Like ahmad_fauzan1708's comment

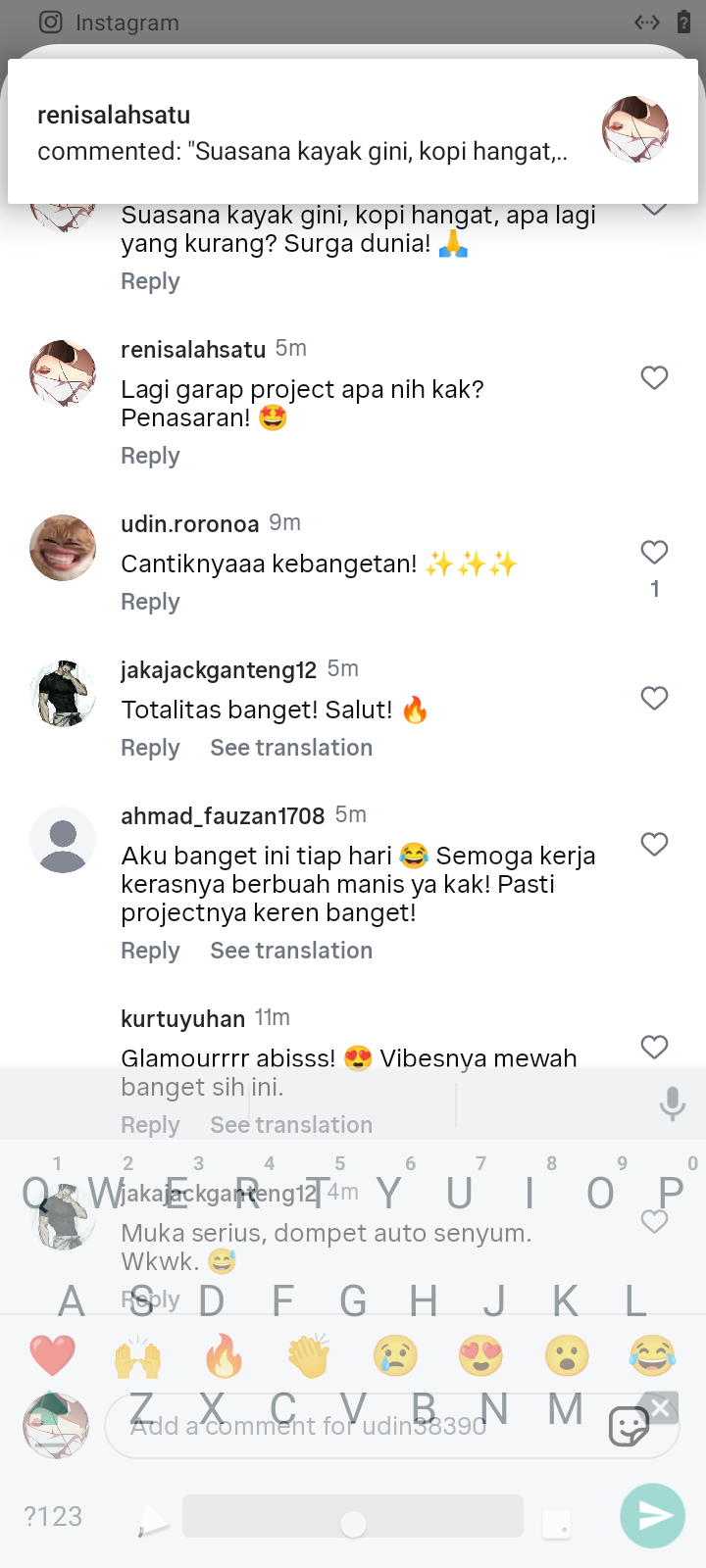tap(654, 845)
